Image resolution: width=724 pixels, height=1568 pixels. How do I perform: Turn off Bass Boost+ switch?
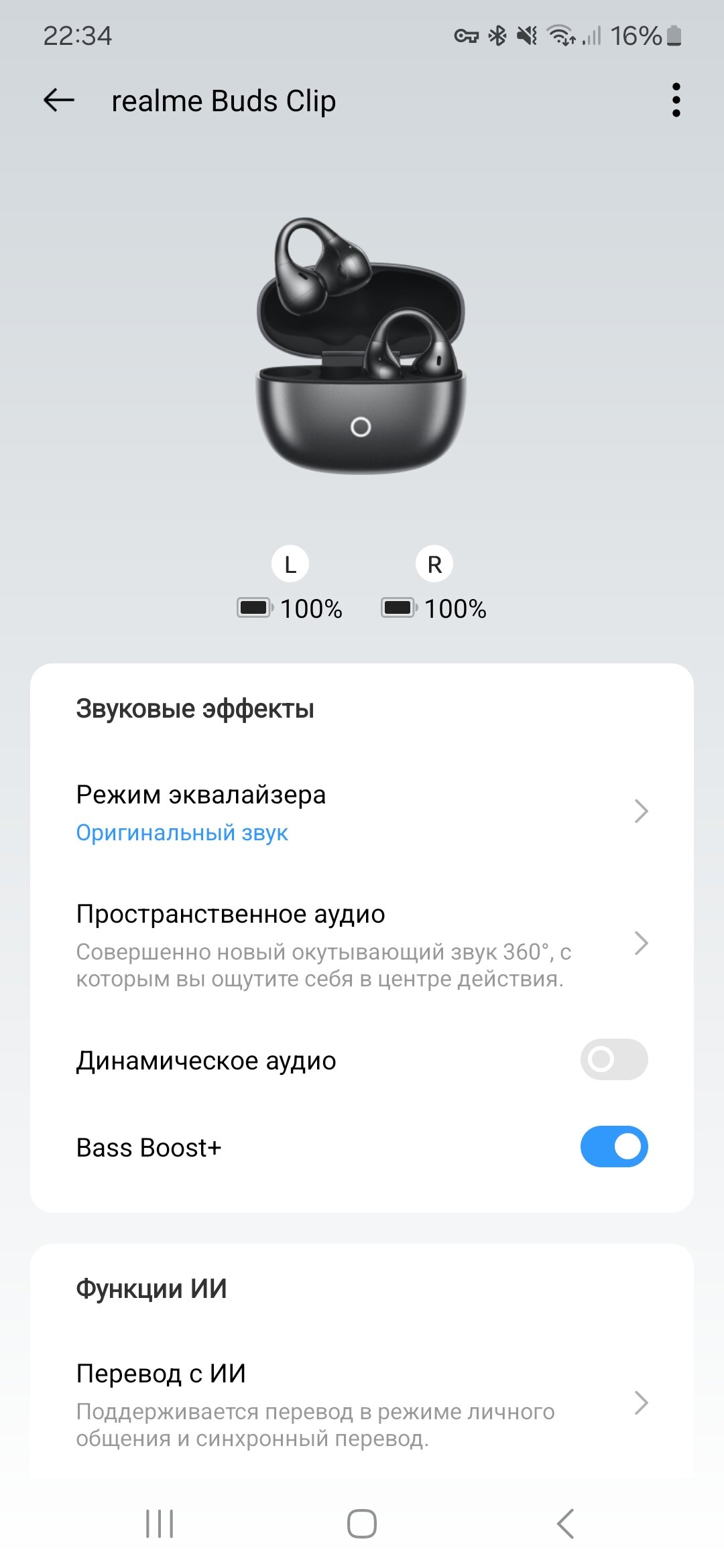(613, 1147)
